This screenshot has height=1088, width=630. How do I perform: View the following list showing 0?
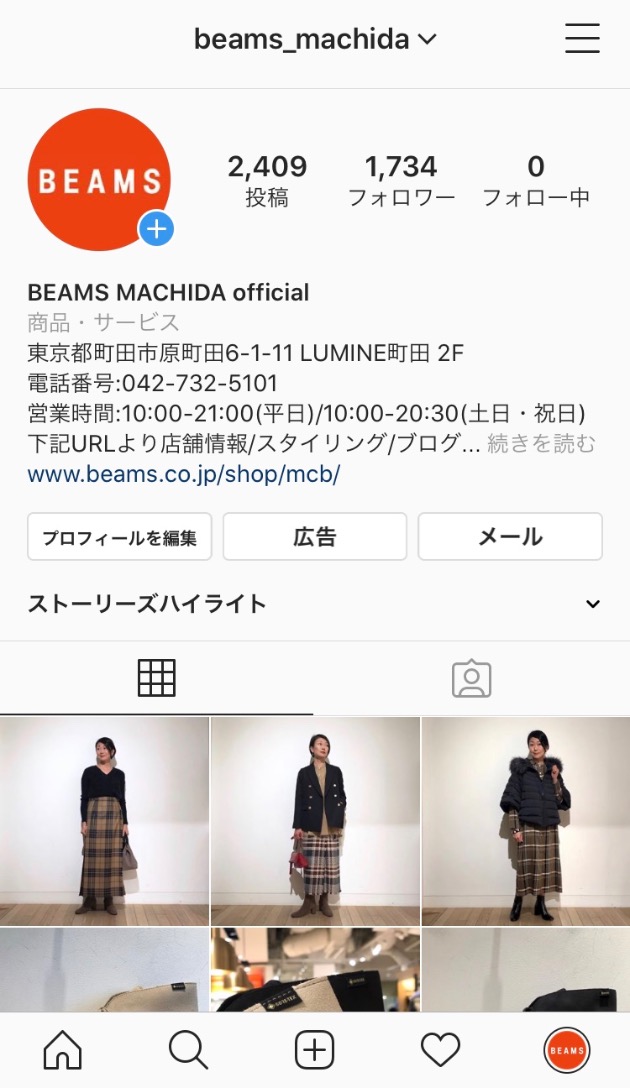(536, 180)
